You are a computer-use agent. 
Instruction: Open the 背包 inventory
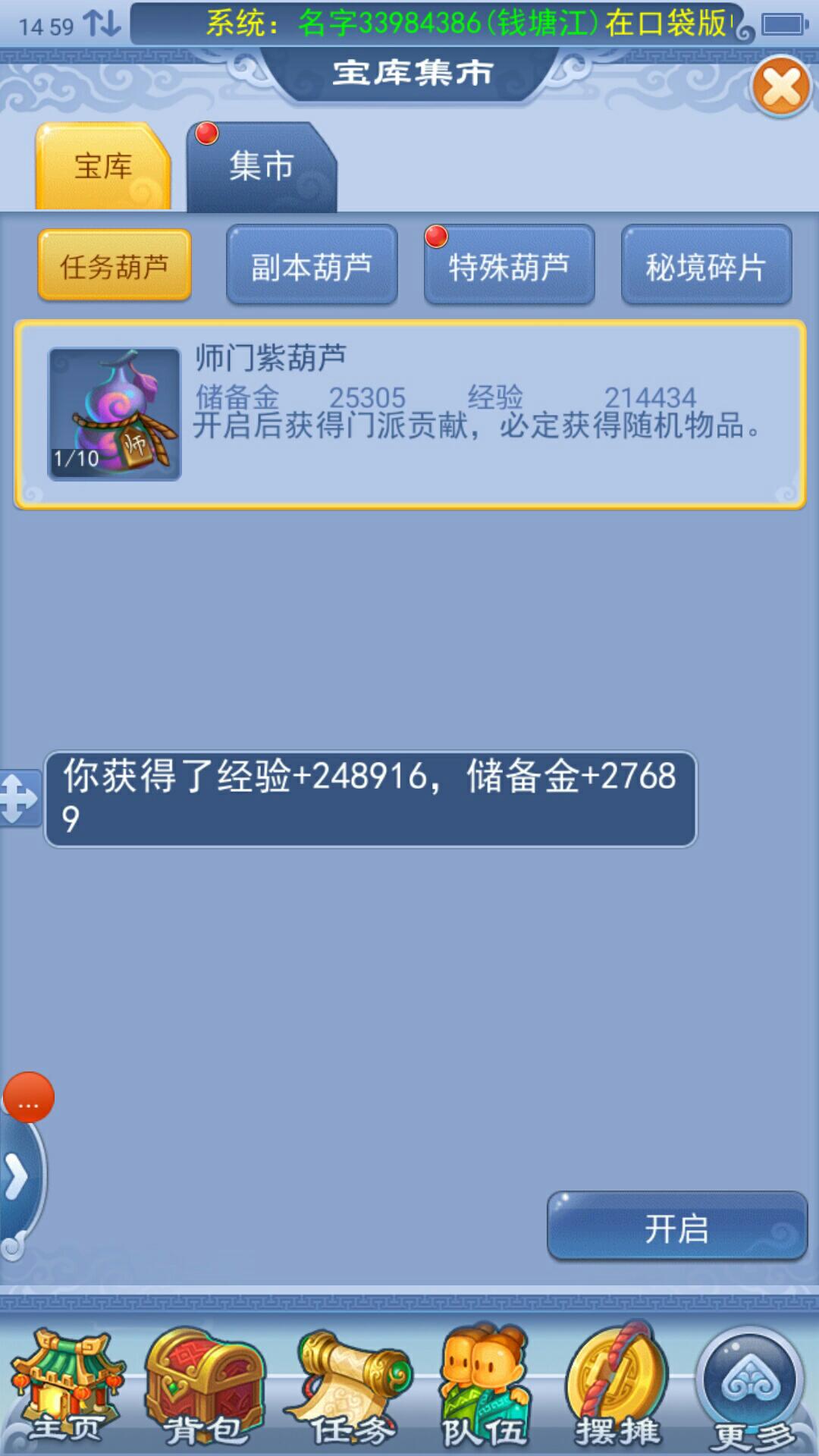pos(205,1388)
